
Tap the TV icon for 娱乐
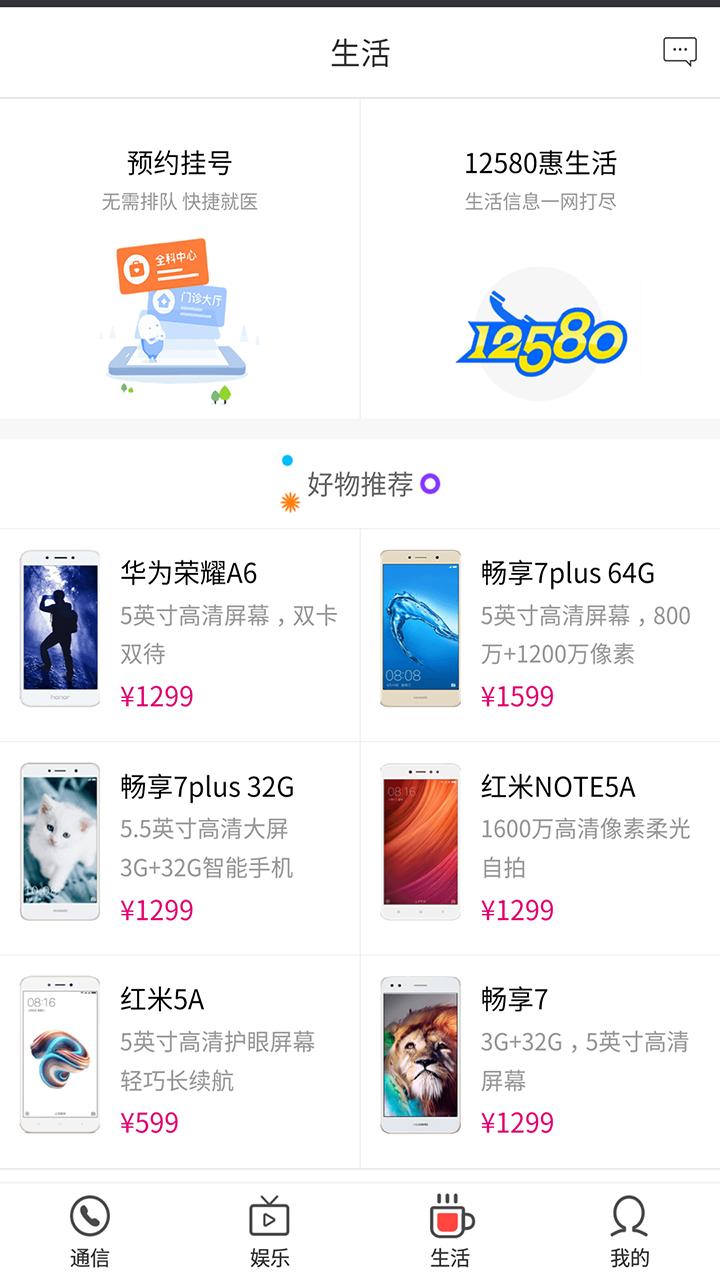click(270, 1215)
